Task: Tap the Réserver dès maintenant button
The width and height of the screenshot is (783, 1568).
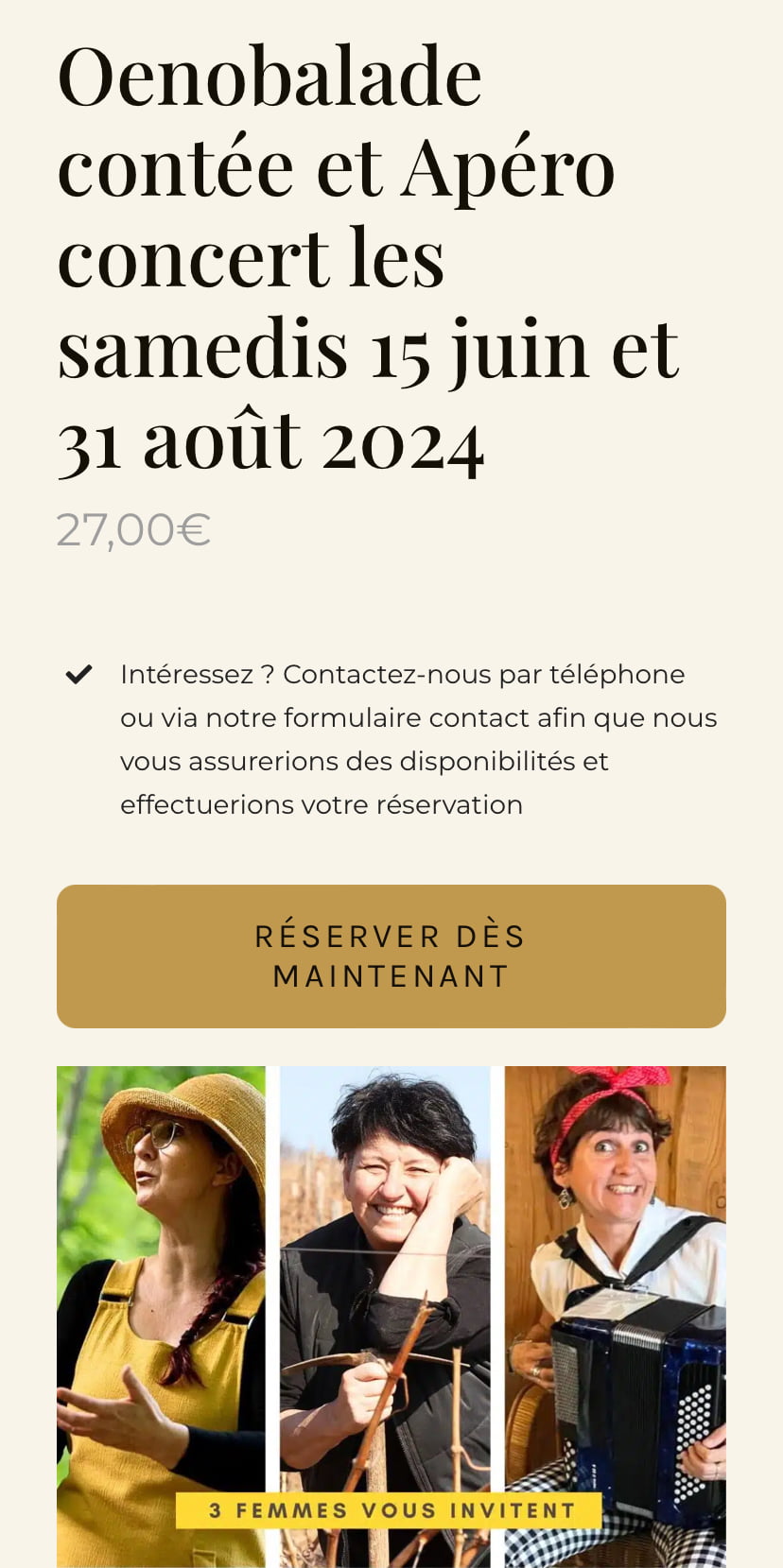Action: (x=391, y=956)
